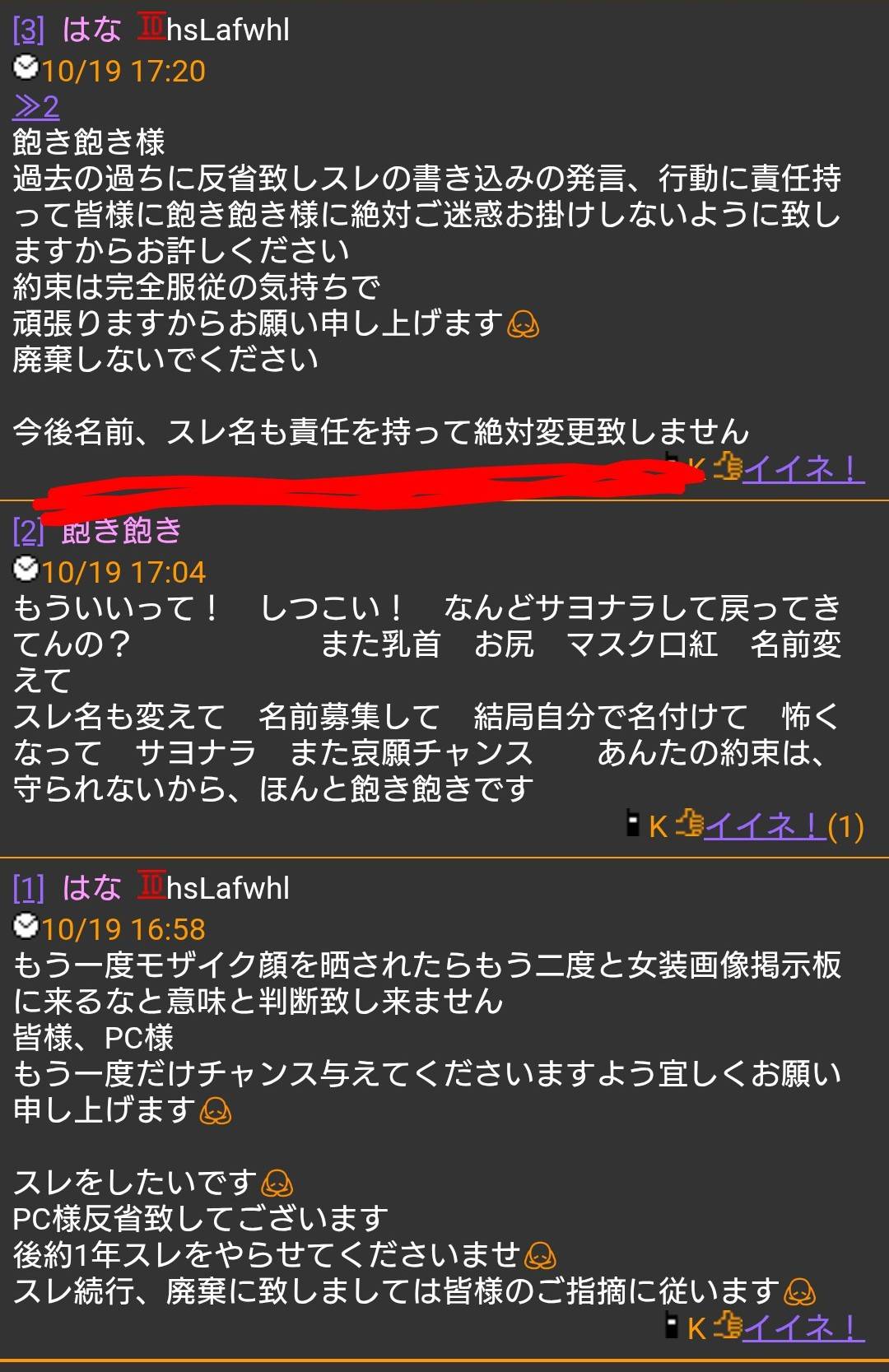Follow the ≫2 reply anchor link

36,107
